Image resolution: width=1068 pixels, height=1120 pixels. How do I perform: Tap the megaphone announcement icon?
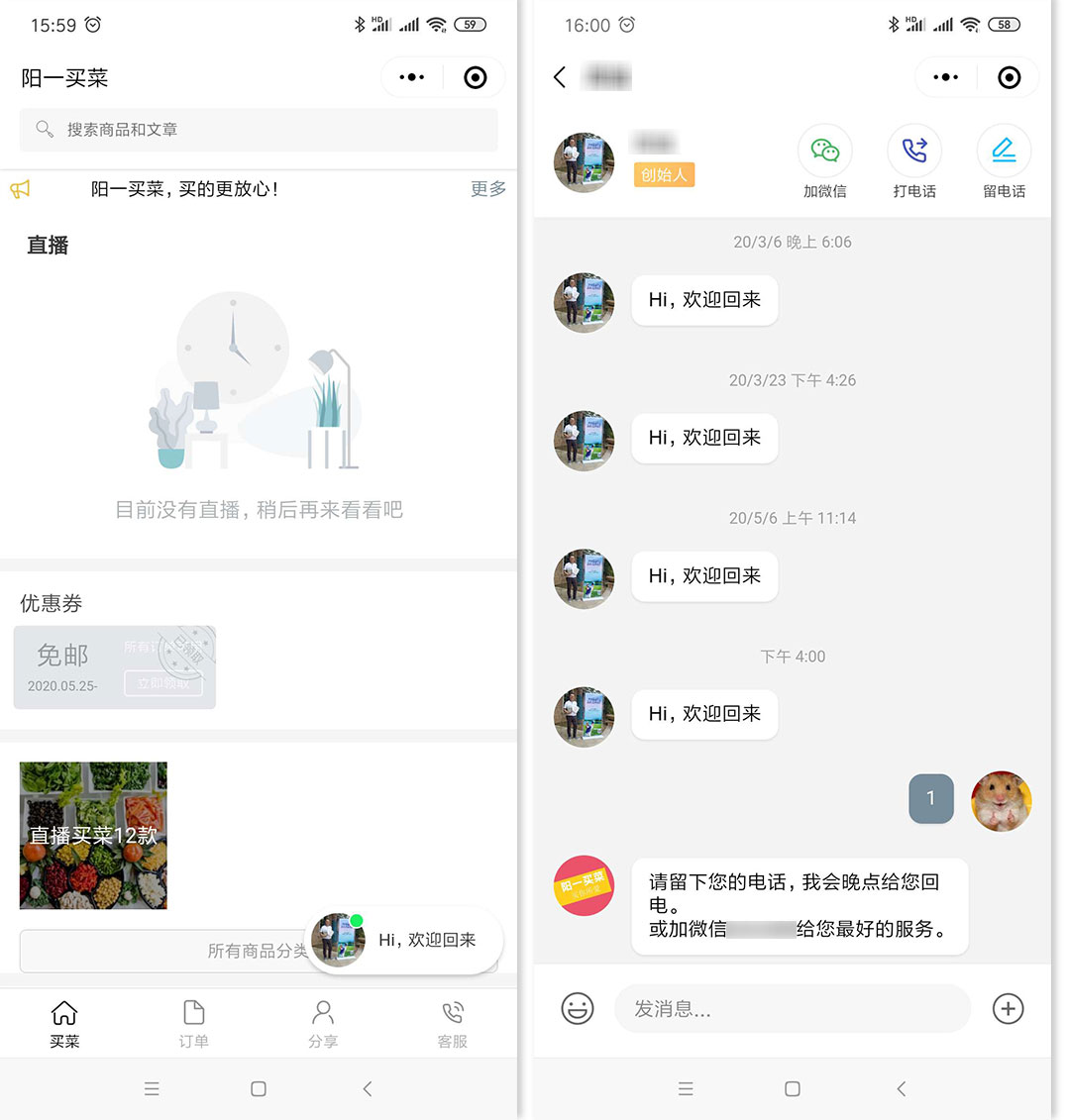[20, 188]
